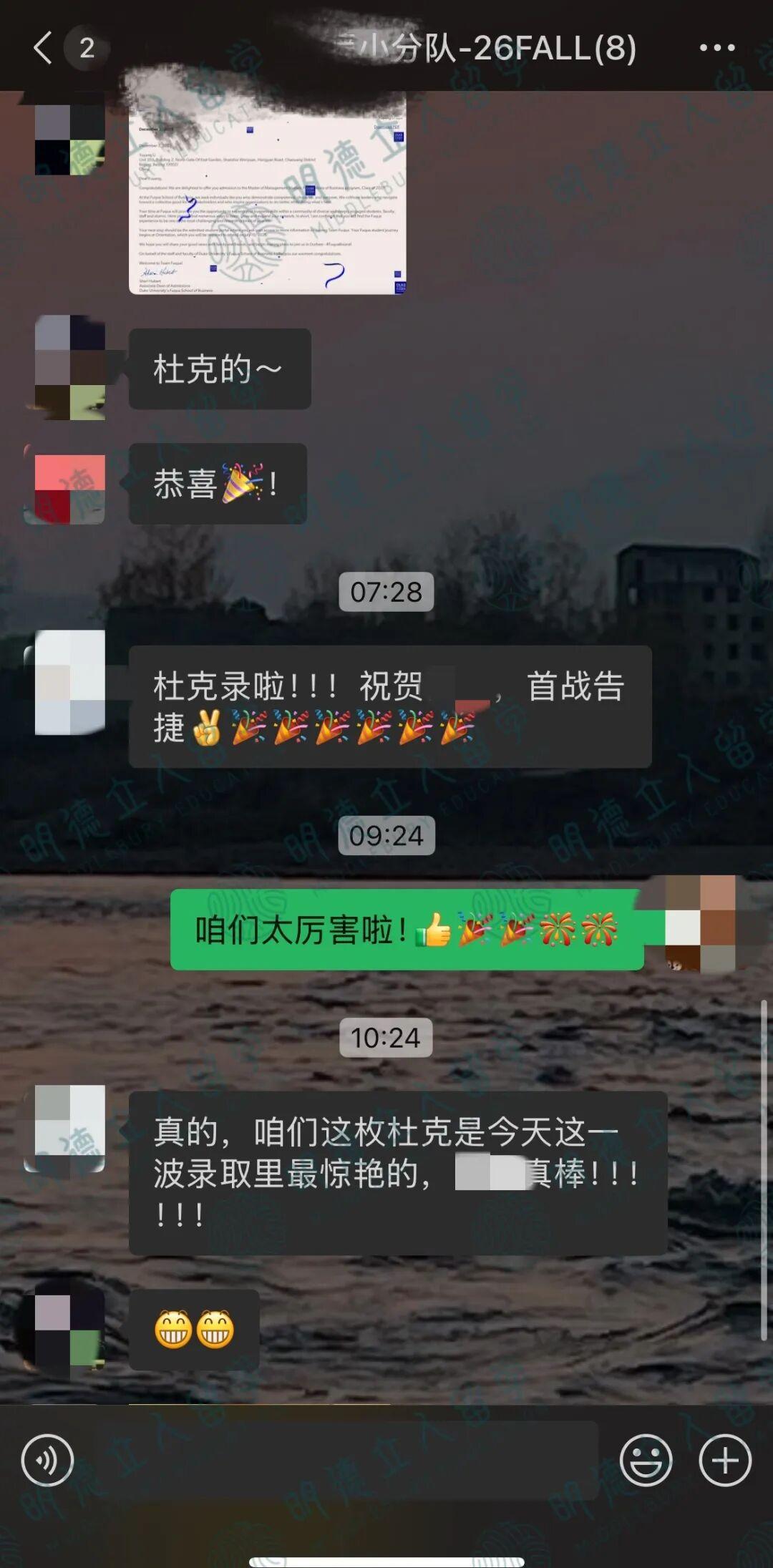Open avatar beside 真的，咱们这枚杜克 message
Viewport: 773px width, 1568px height.
coord(69,1129)
